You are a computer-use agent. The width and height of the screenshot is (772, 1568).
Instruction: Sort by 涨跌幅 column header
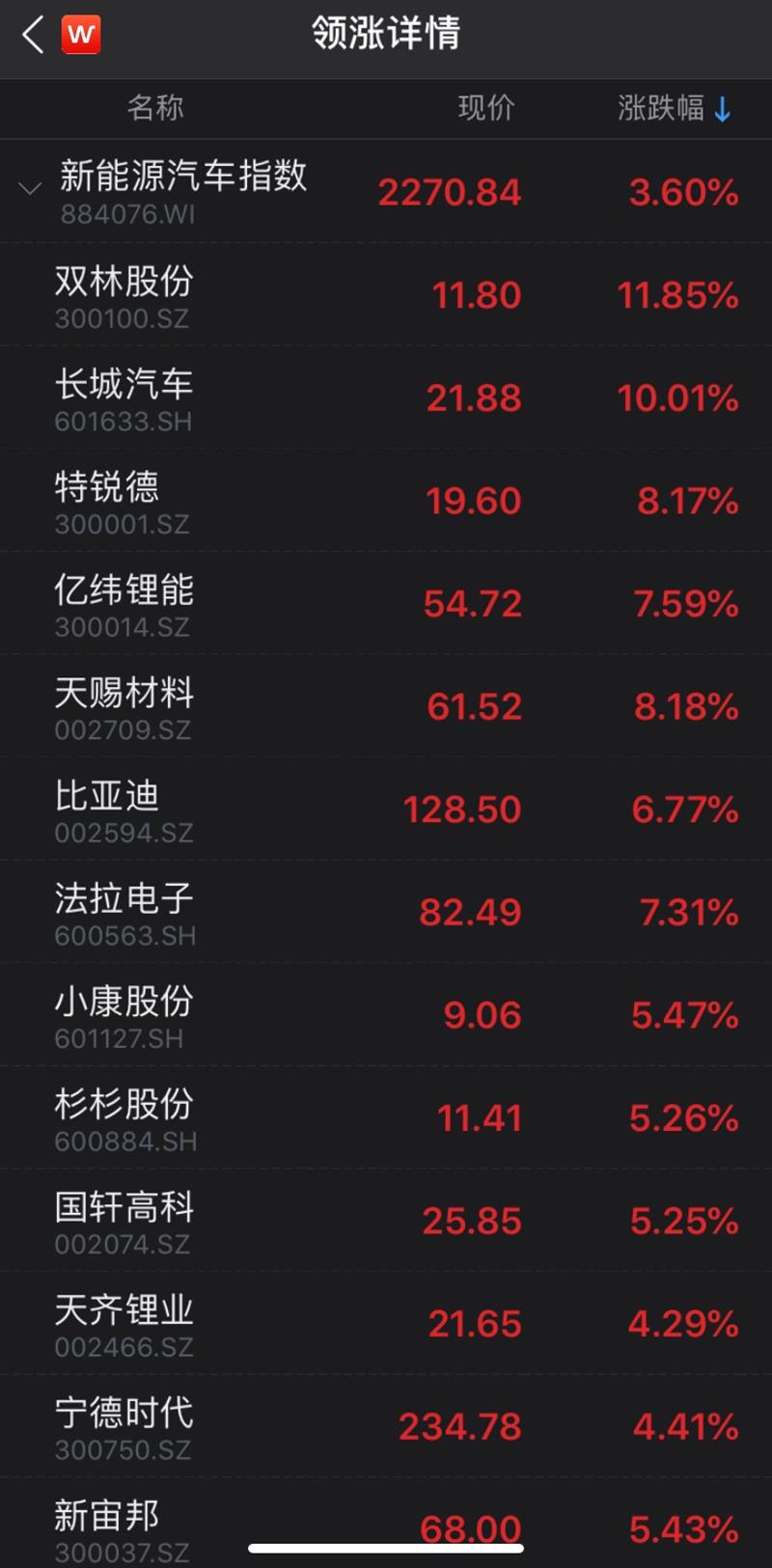pyautogui.click(x=675, y=108)
